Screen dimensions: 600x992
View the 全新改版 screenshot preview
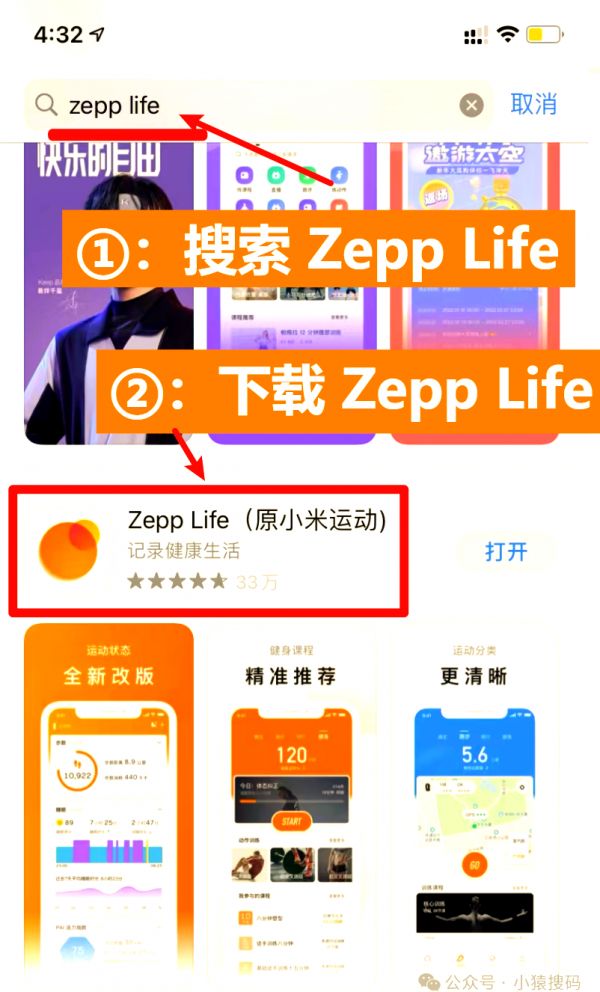(109, 801)
